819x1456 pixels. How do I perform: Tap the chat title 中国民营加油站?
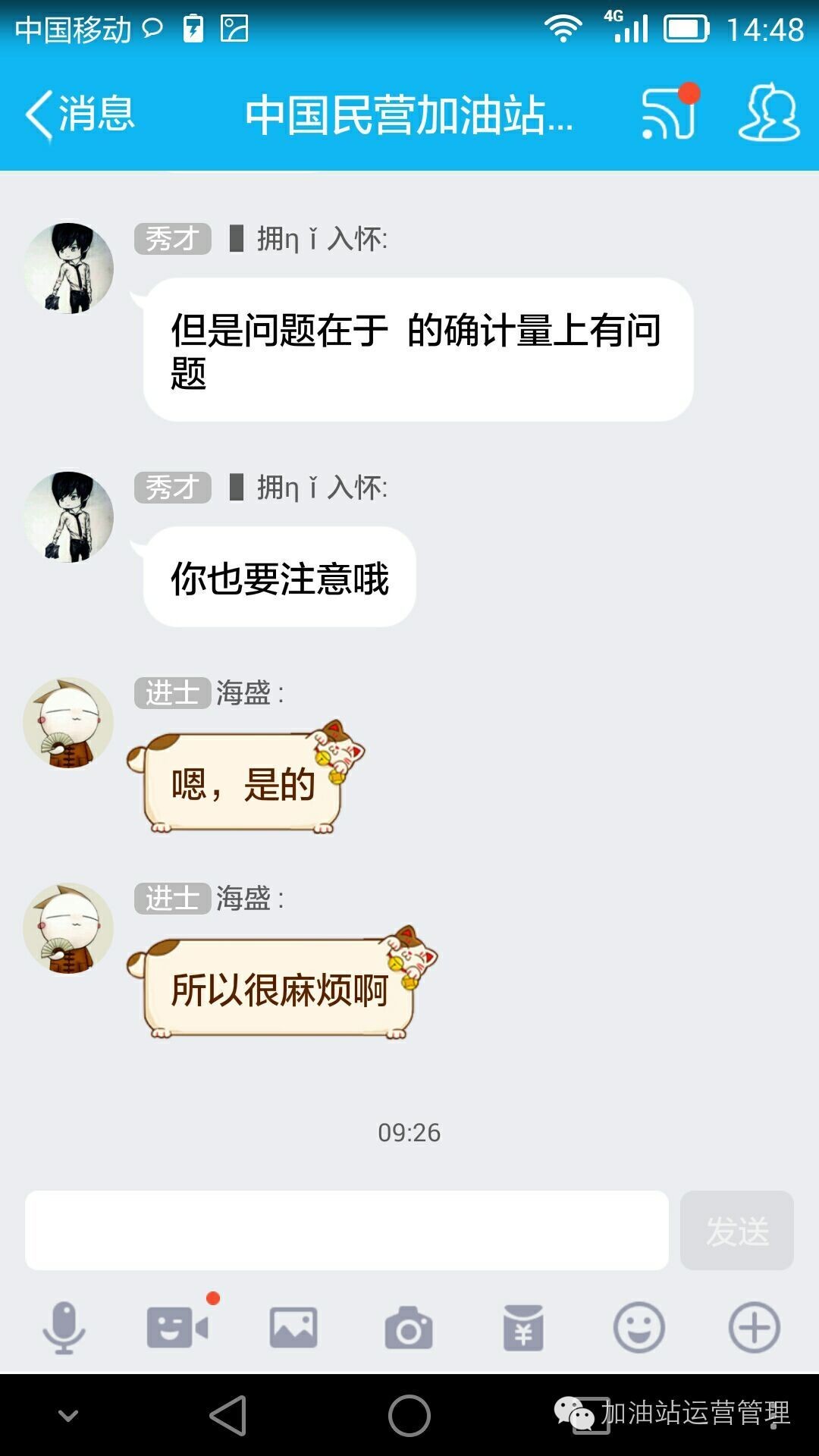coord(409,115)
